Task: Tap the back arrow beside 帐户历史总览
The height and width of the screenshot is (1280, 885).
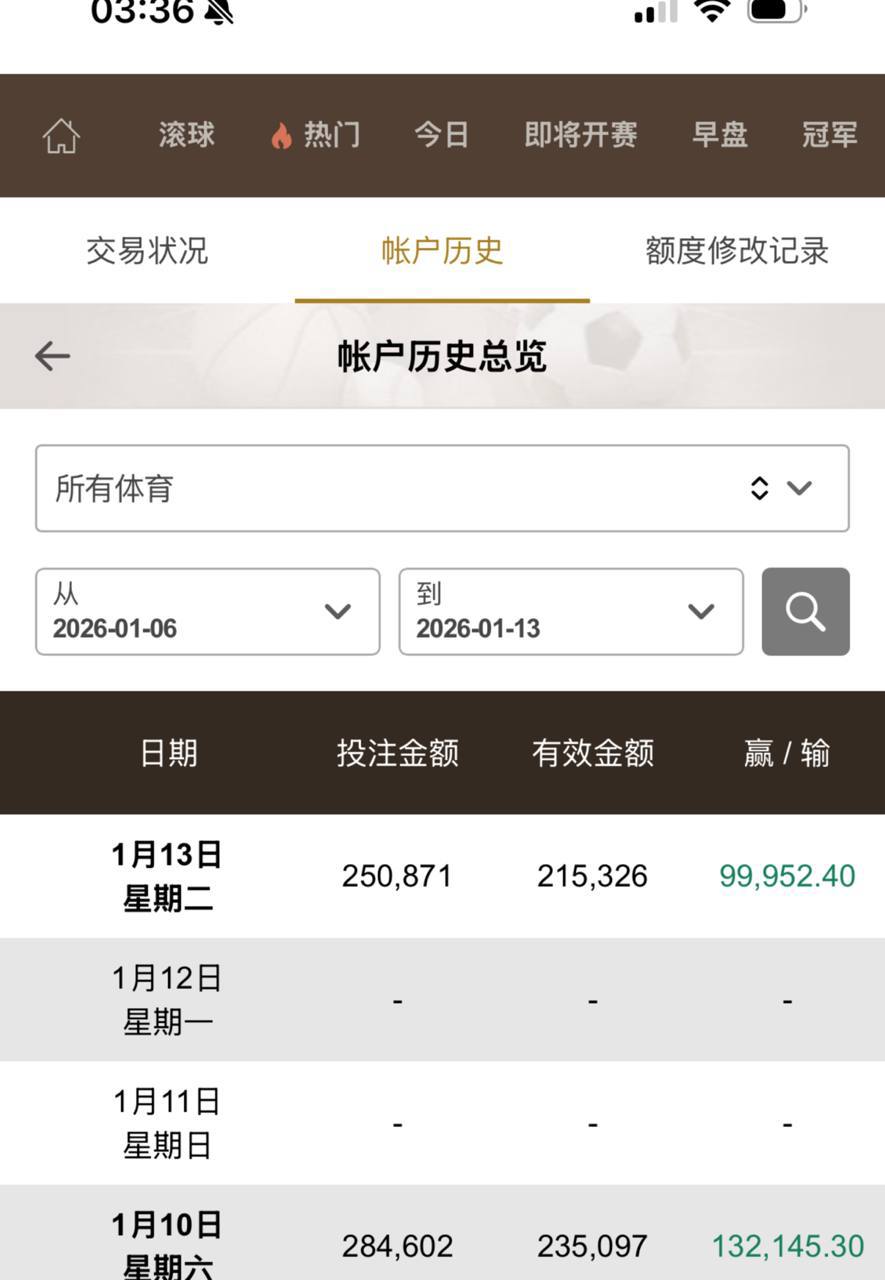Action: [x=52, y=356]
